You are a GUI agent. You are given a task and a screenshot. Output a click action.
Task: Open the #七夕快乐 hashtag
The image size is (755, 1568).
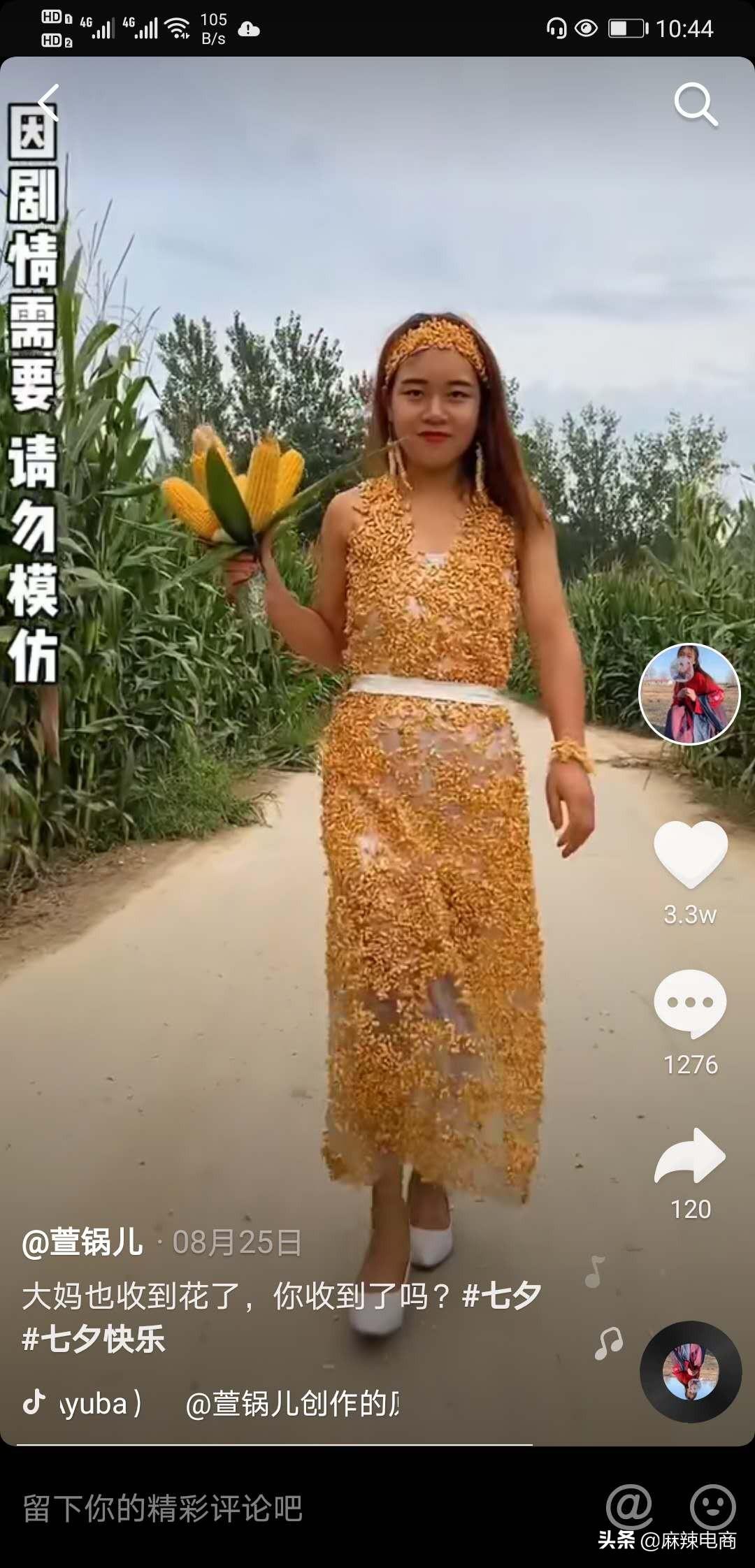(x=94, y=1340)
